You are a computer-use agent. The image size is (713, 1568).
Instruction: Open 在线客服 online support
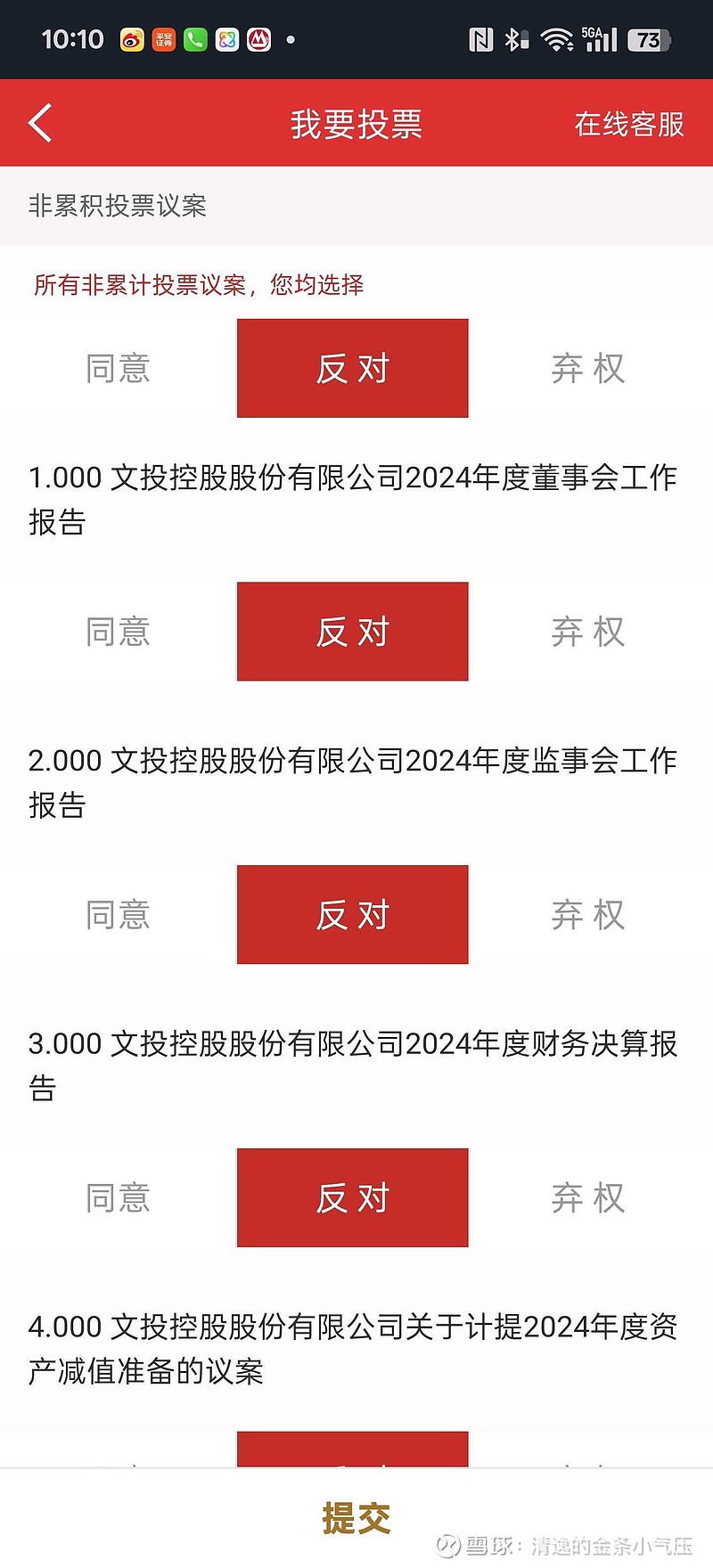tap(629, 124)
